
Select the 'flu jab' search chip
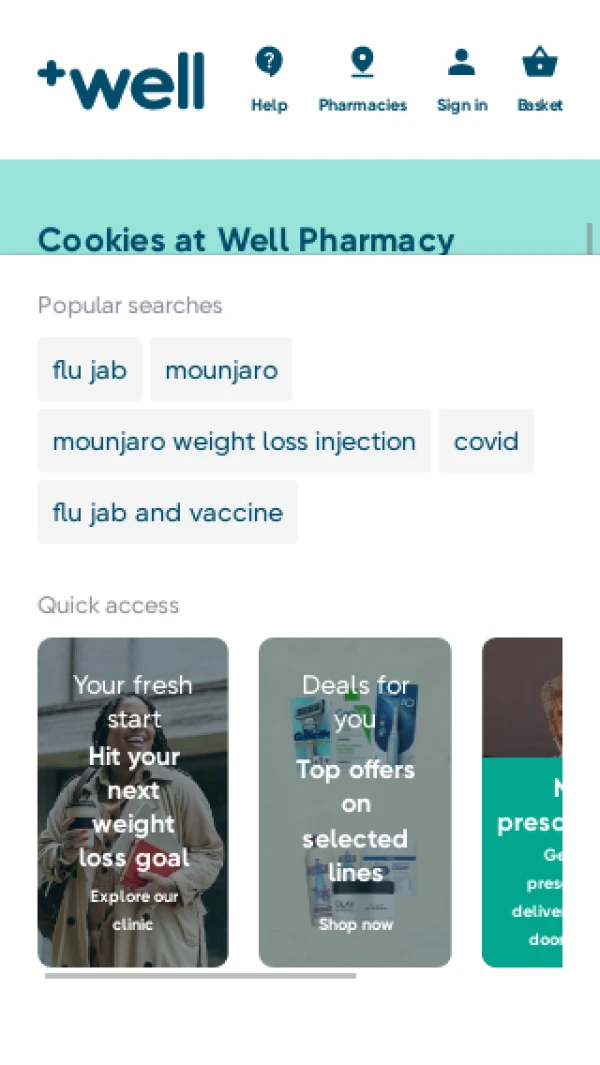[90, 370]
